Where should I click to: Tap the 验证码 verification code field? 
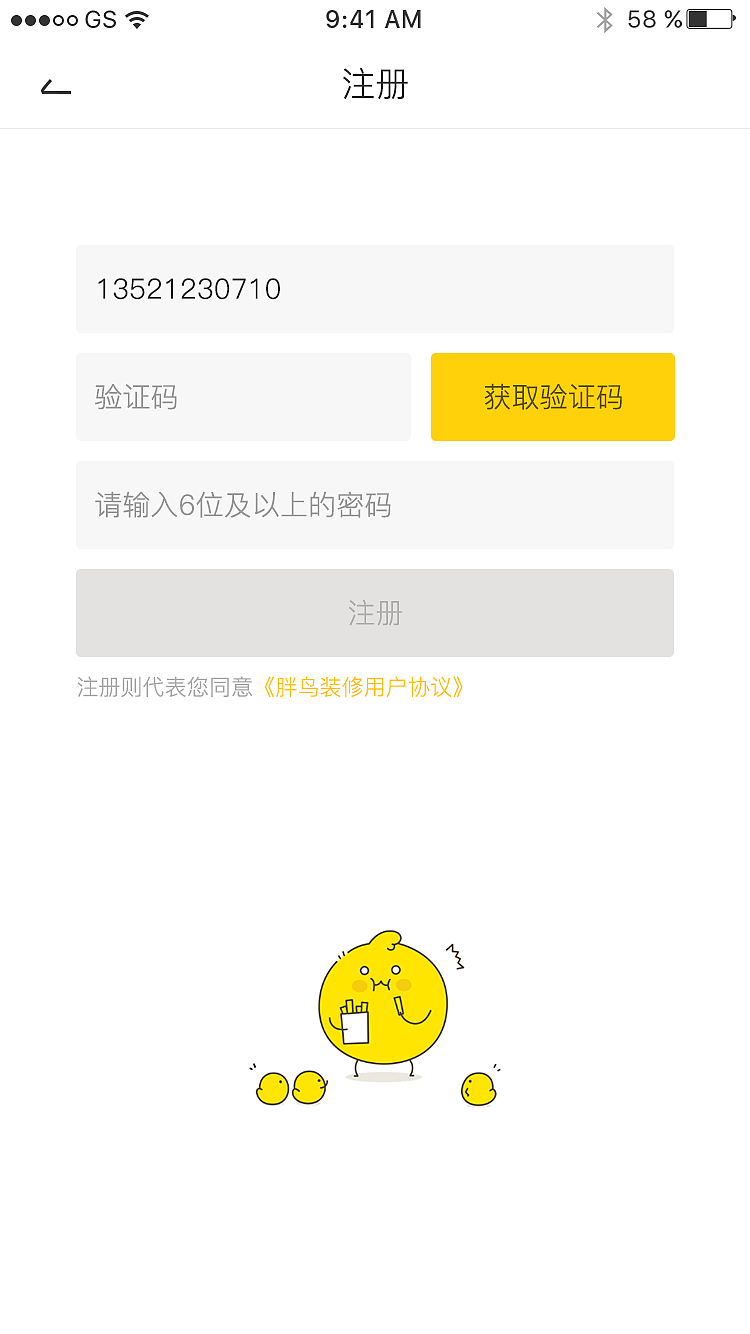pyautogui.click(x=243, y=396)
